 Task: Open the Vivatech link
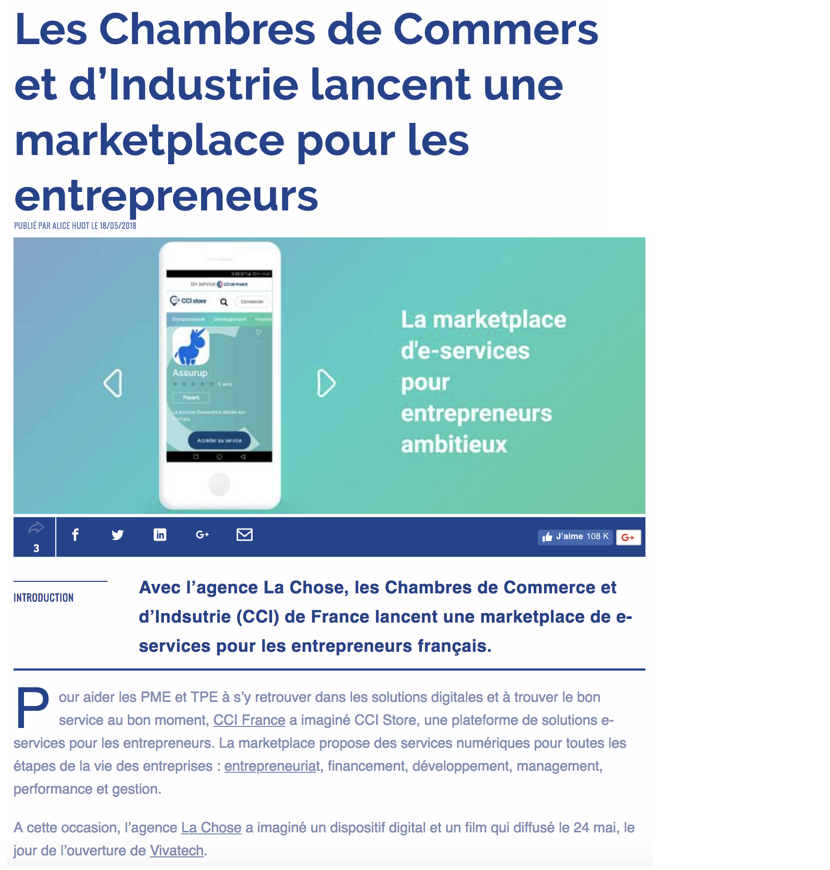coord(177,851)
